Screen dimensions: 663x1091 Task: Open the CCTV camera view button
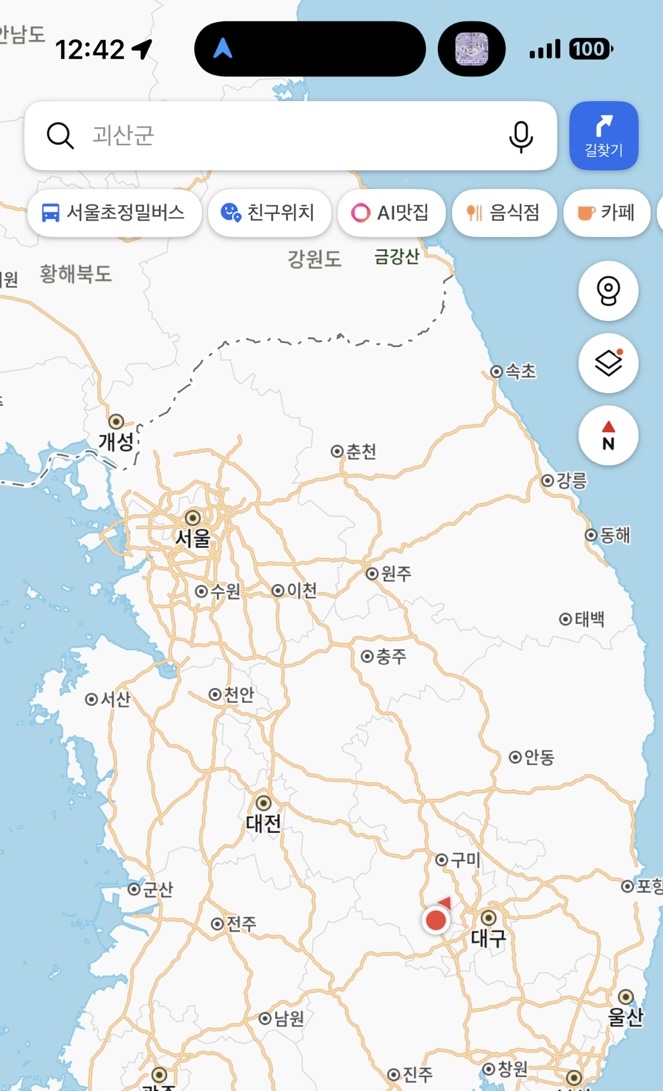[608, 290]
